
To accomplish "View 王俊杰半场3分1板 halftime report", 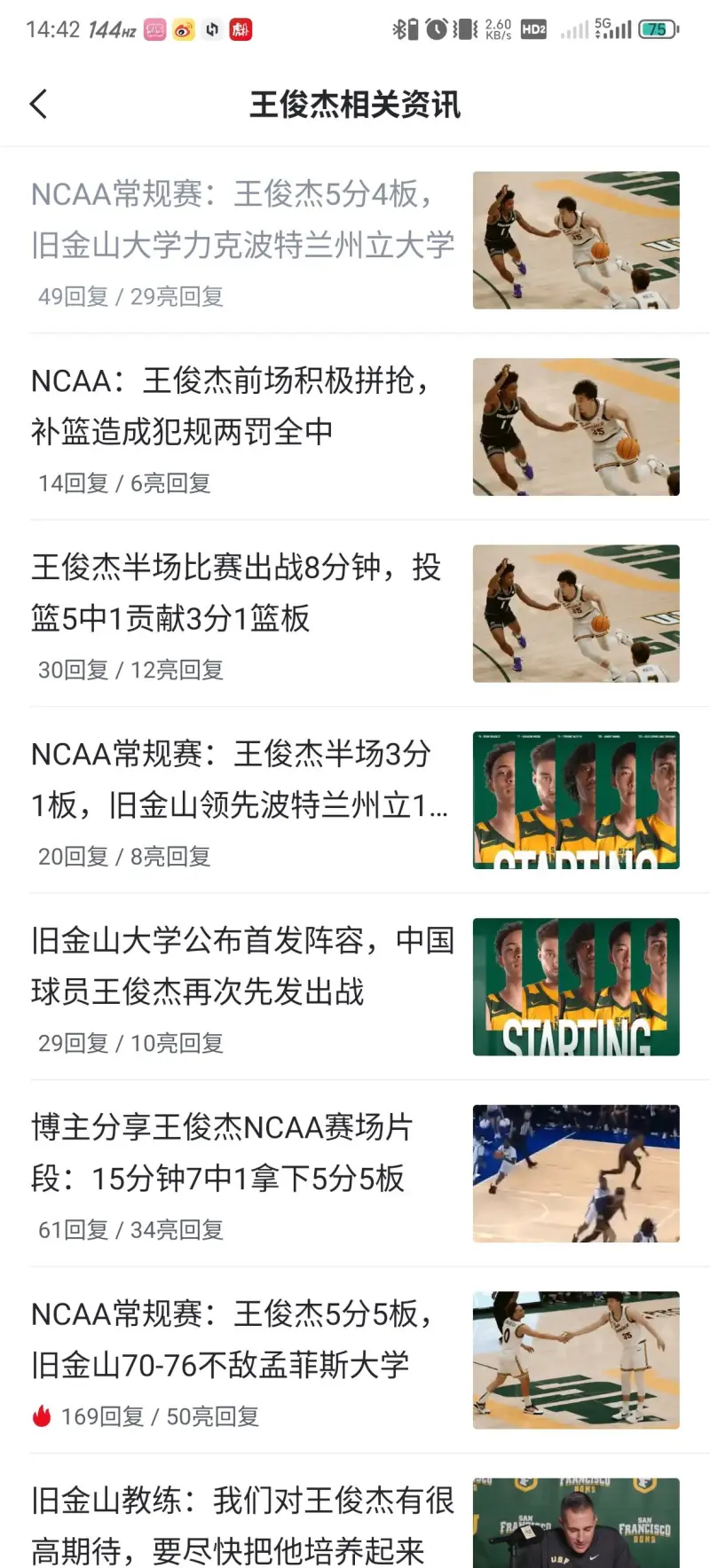I will 240,780.
